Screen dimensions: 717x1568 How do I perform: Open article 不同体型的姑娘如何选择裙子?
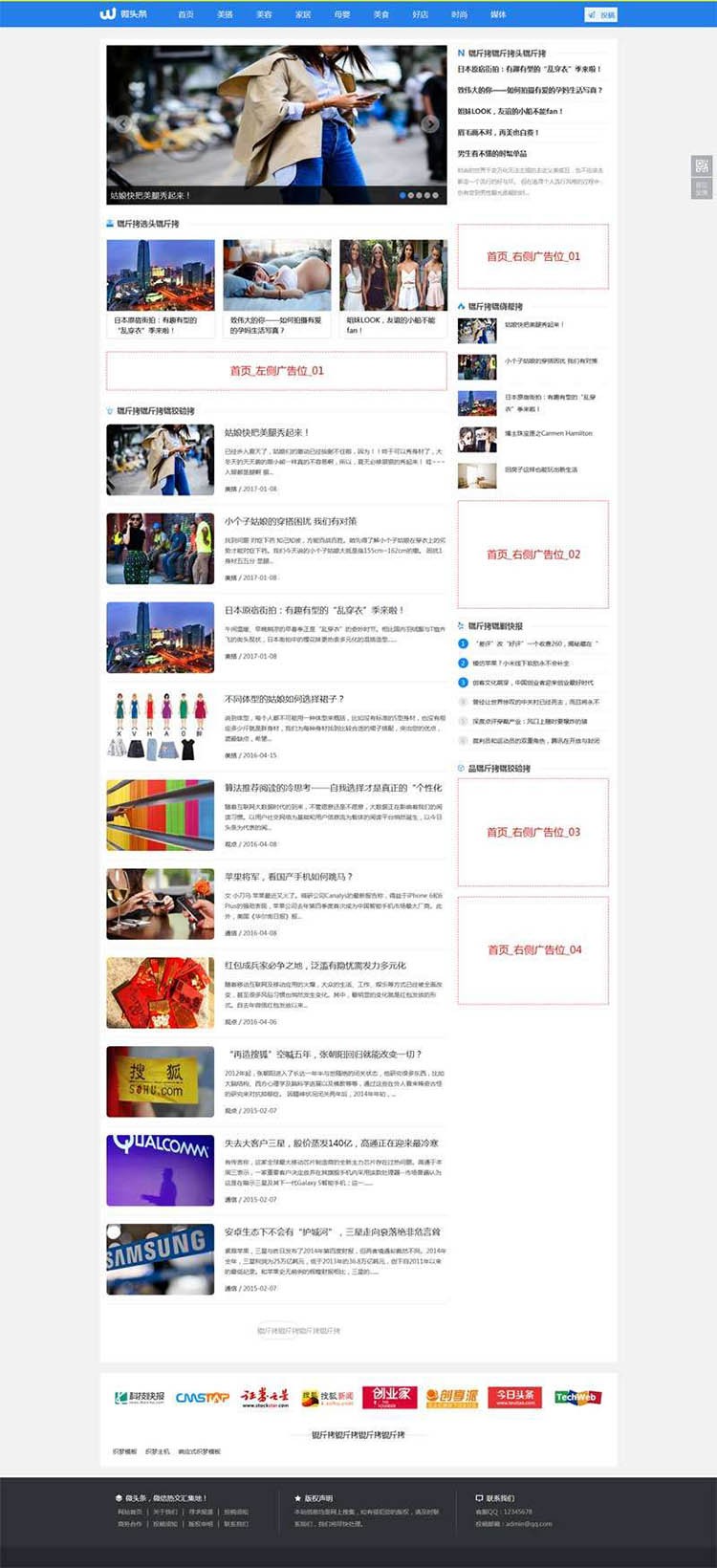[284, 699]
